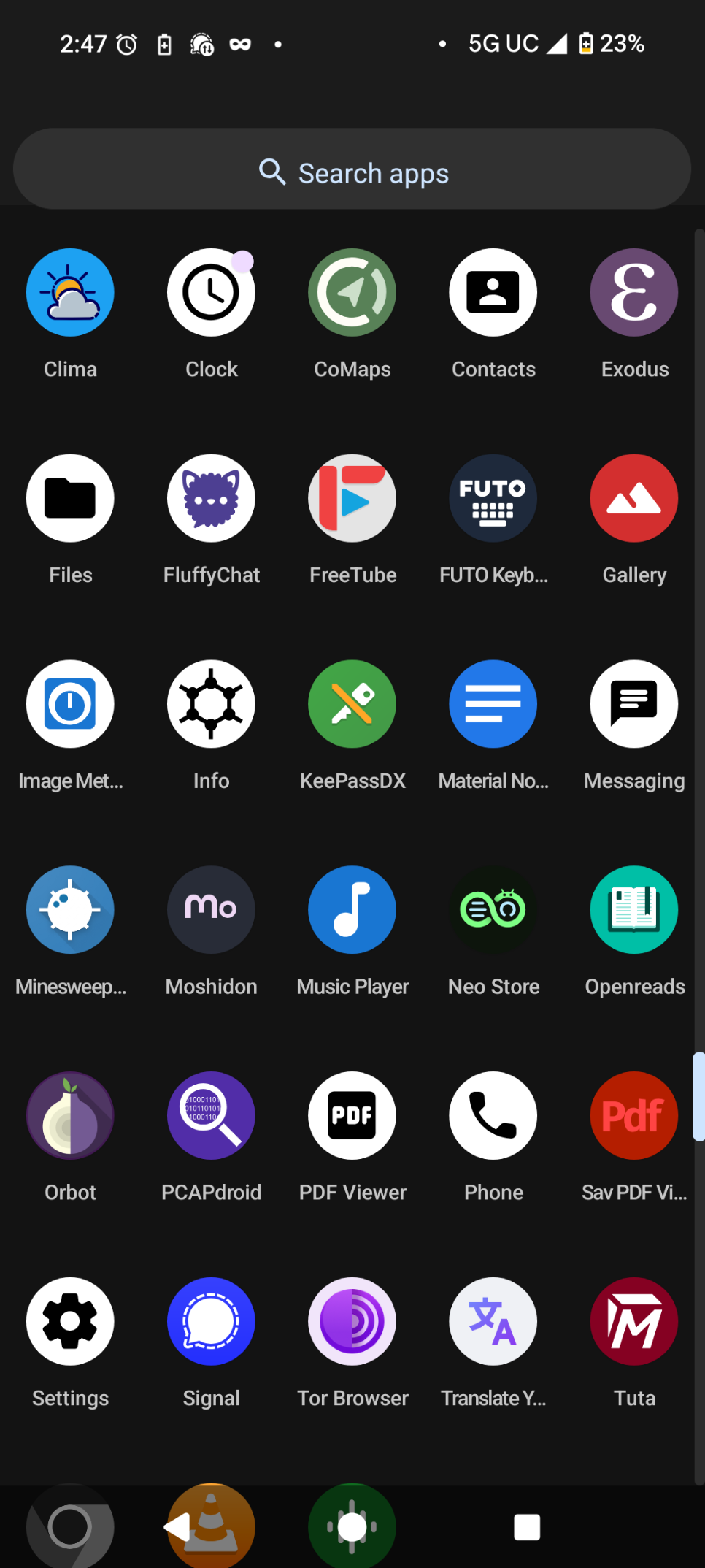The height and width of the screenshot is (1568, 705).
Task: Open the Contacts app
Action: click(x=493, y=293)
